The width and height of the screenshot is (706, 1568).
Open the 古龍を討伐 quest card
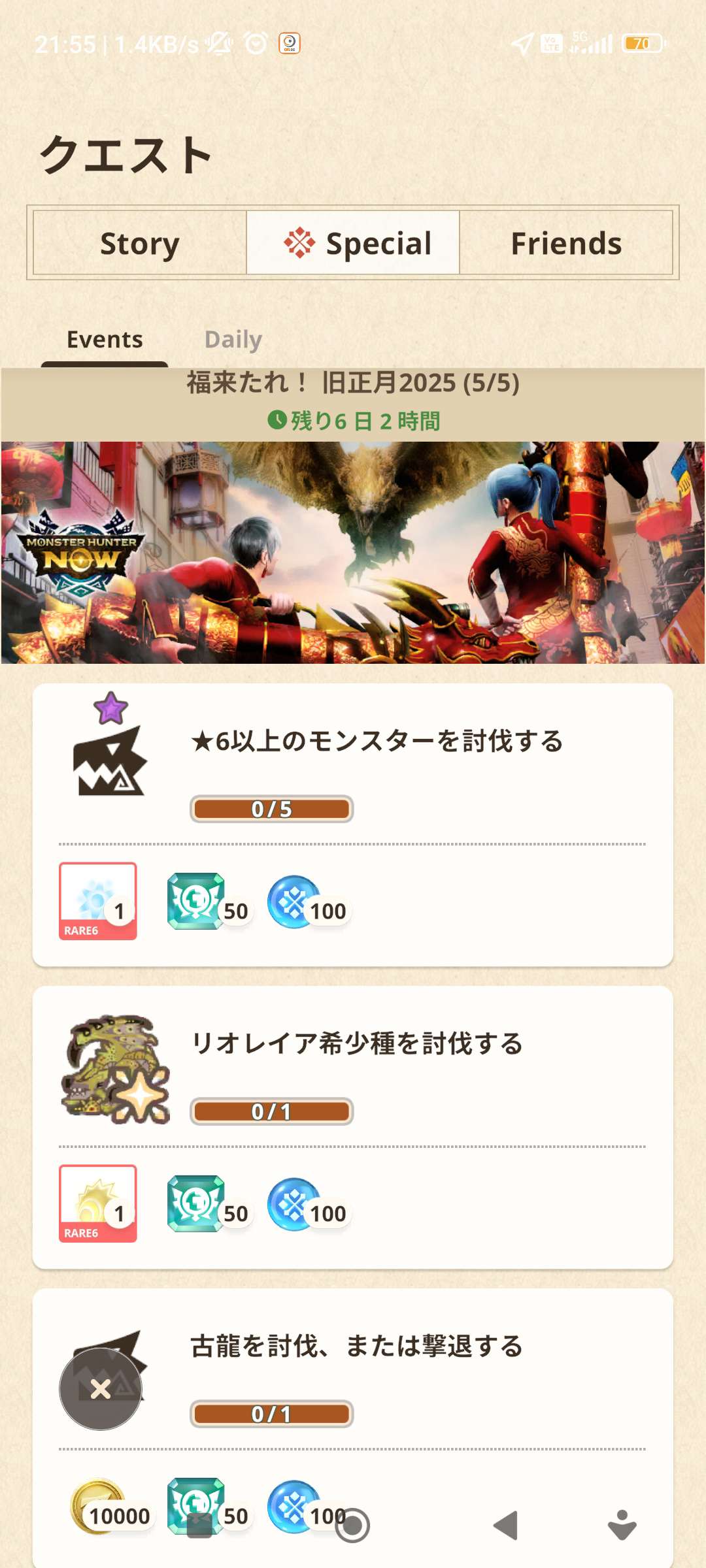[353, 1428]
